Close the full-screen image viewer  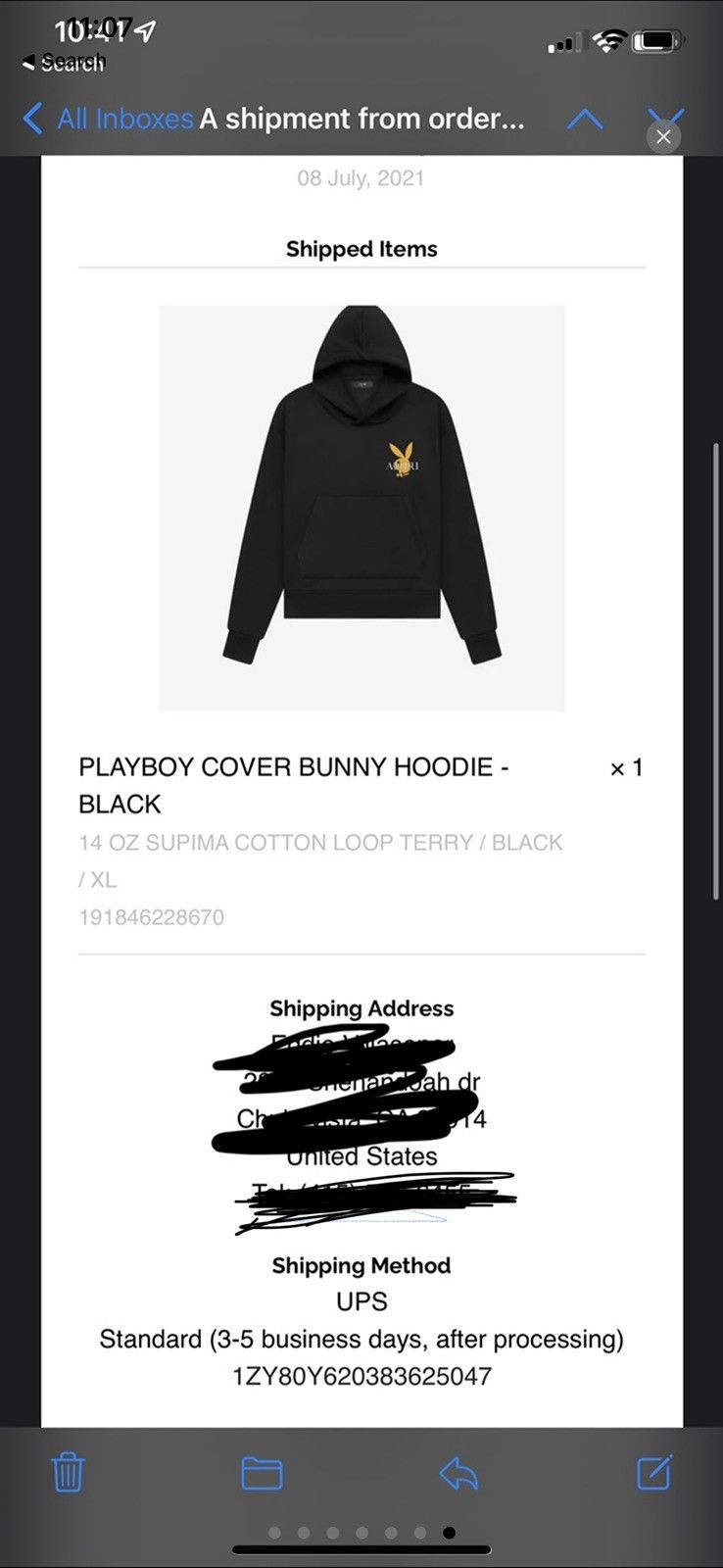click(x=663, y=137)
